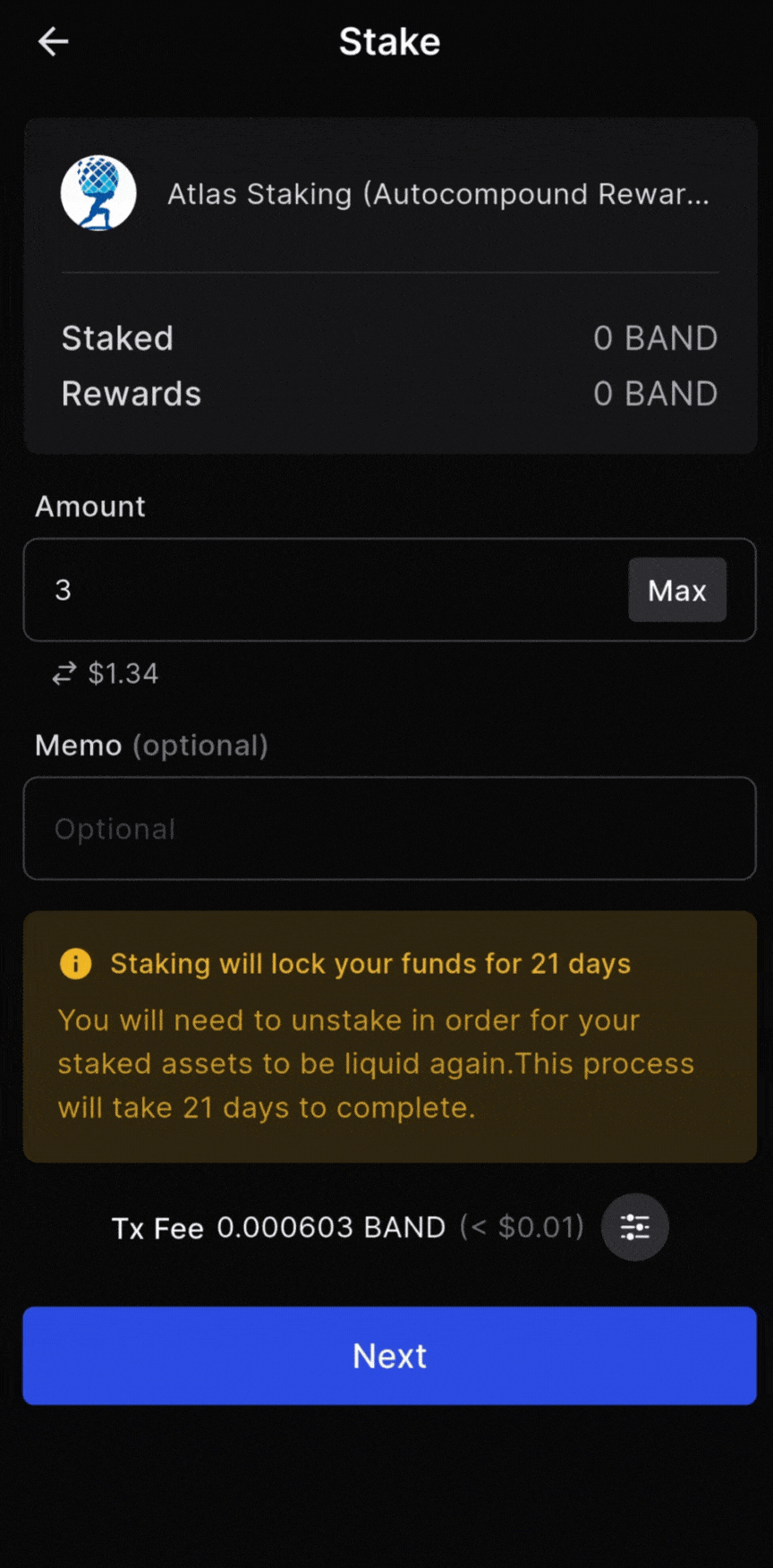Tap the currency conversion swap icon

[x=63, y=673]
